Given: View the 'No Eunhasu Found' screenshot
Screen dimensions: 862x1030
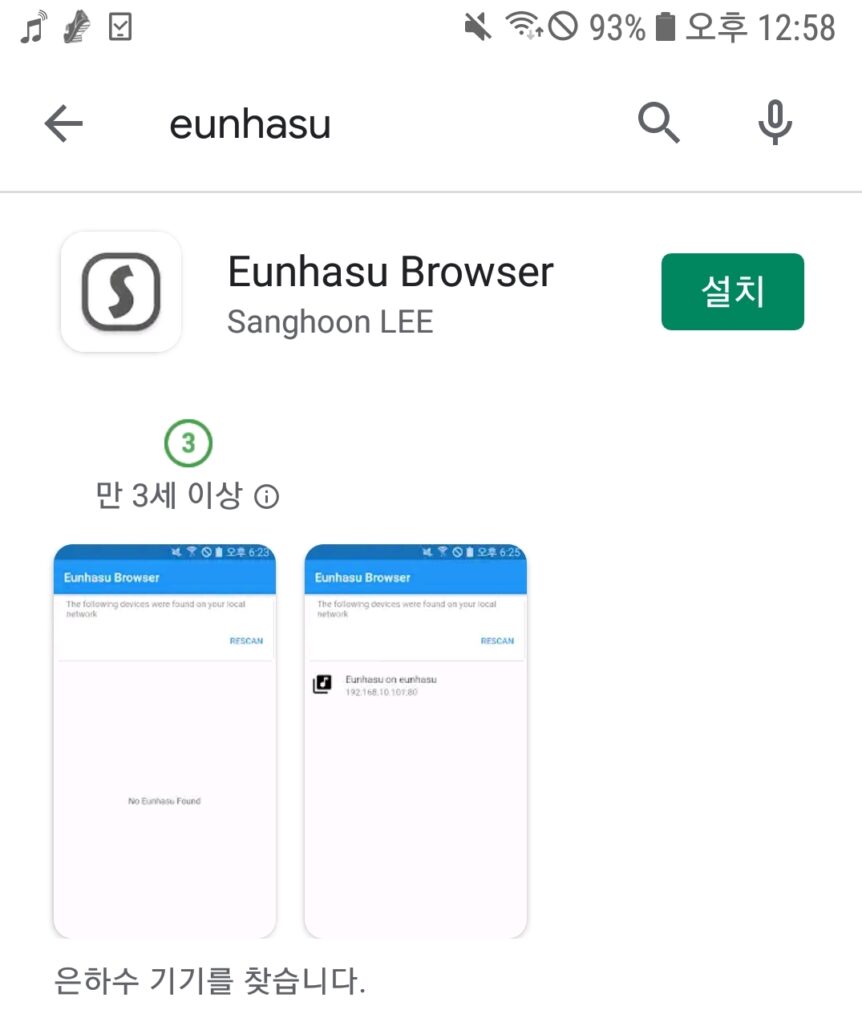Looking at the screenshot, I should coord(165,741).
